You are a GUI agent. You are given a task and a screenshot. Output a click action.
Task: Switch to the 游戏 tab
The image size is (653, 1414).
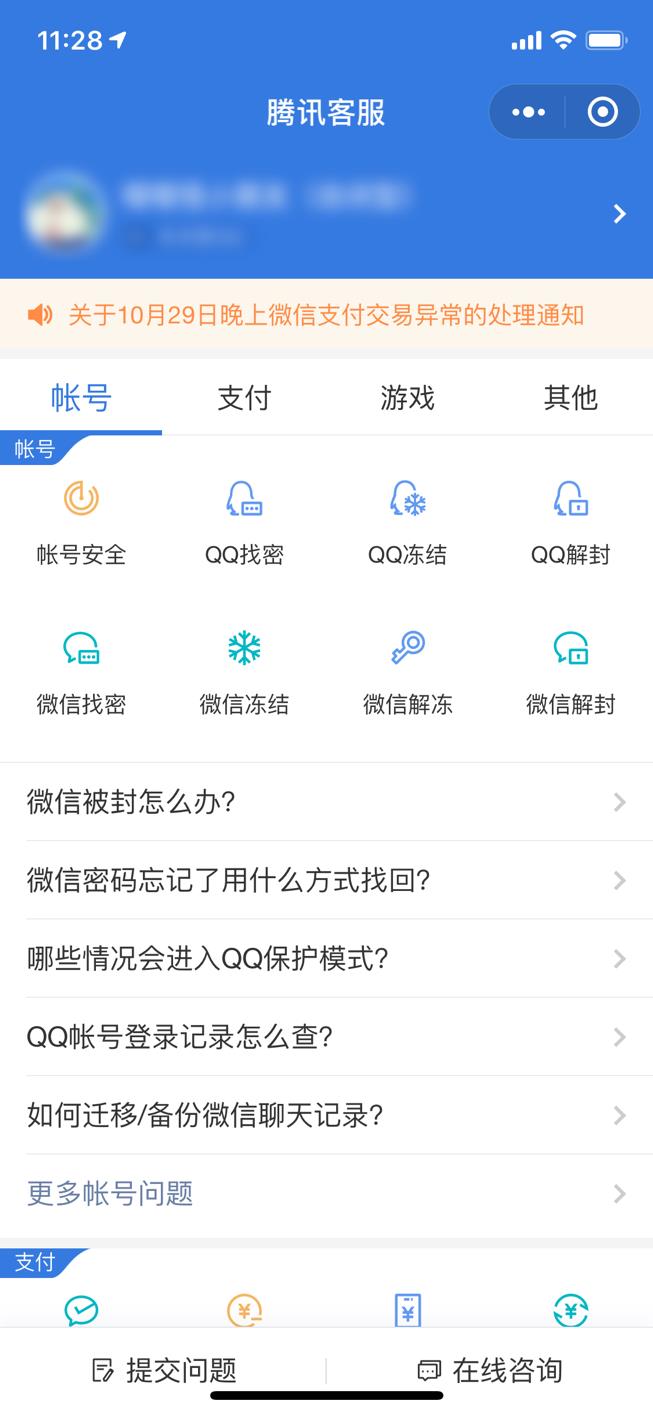(407, 398)
